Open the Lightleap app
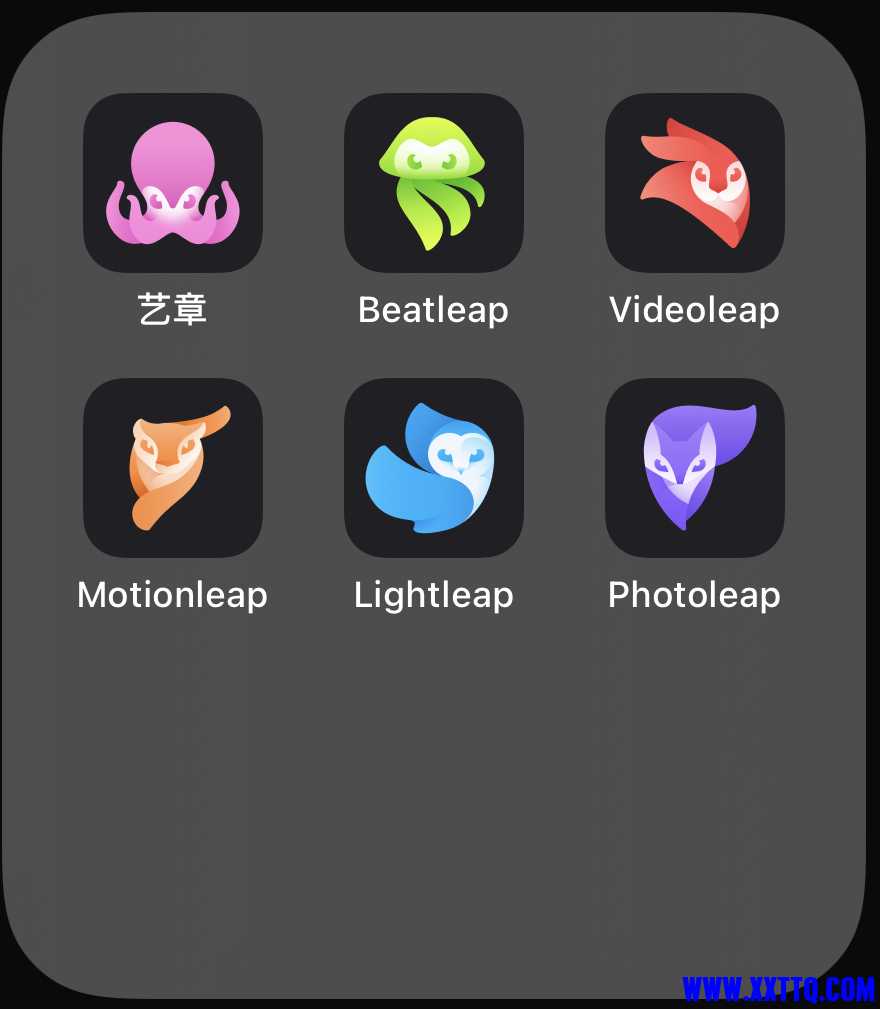Screen dimensions: 880x1009 click(433, 468)
